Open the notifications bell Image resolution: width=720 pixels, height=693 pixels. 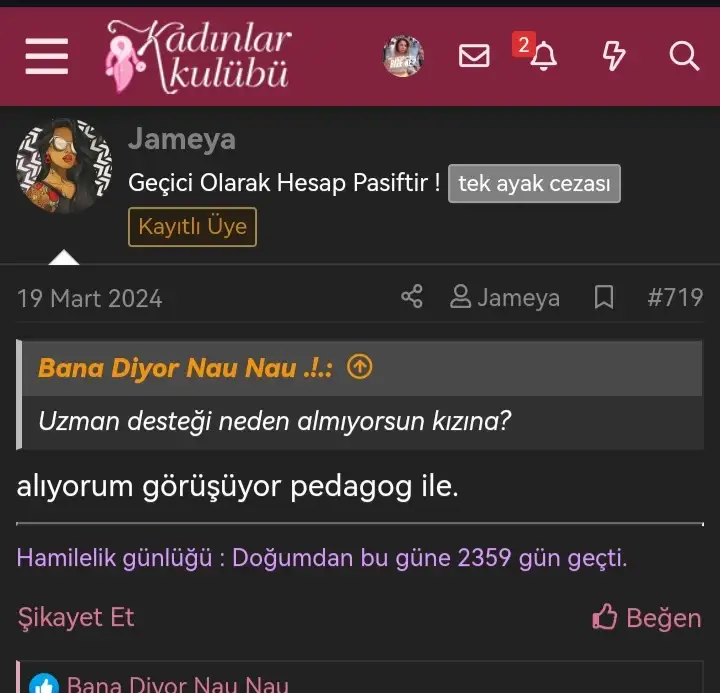tap(543, 57)
